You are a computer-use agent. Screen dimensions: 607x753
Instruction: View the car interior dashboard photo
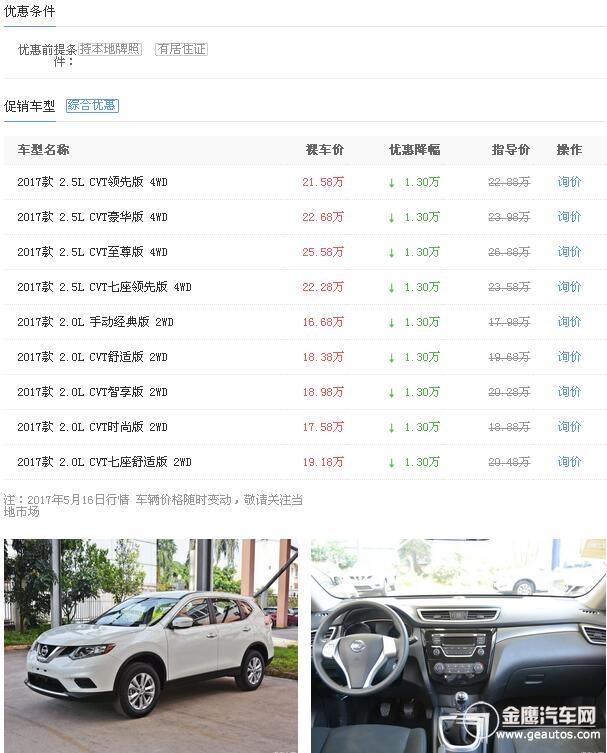[458, 645]
